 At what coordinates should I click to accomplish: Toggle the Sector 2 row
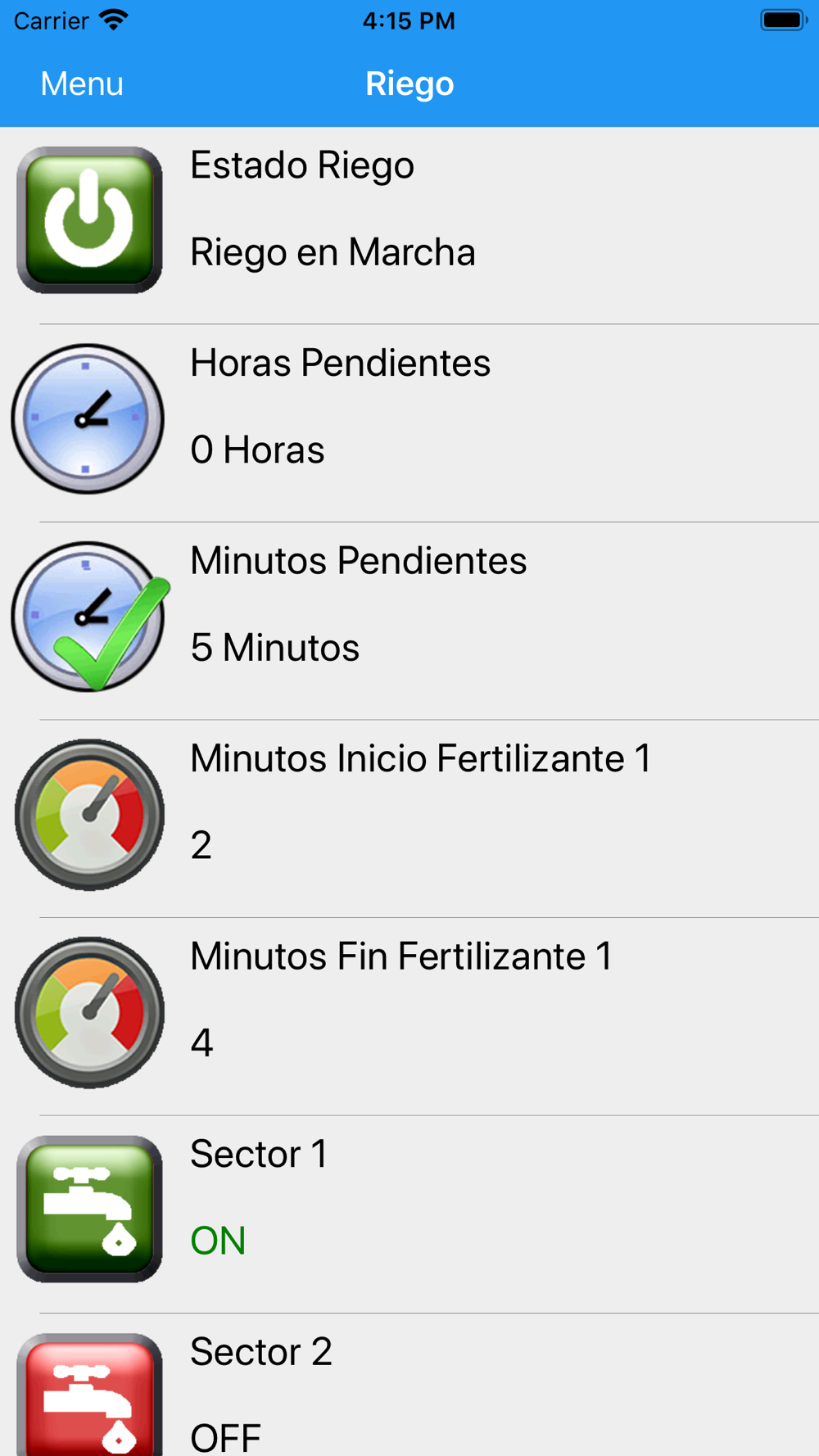click(409, 1385)
